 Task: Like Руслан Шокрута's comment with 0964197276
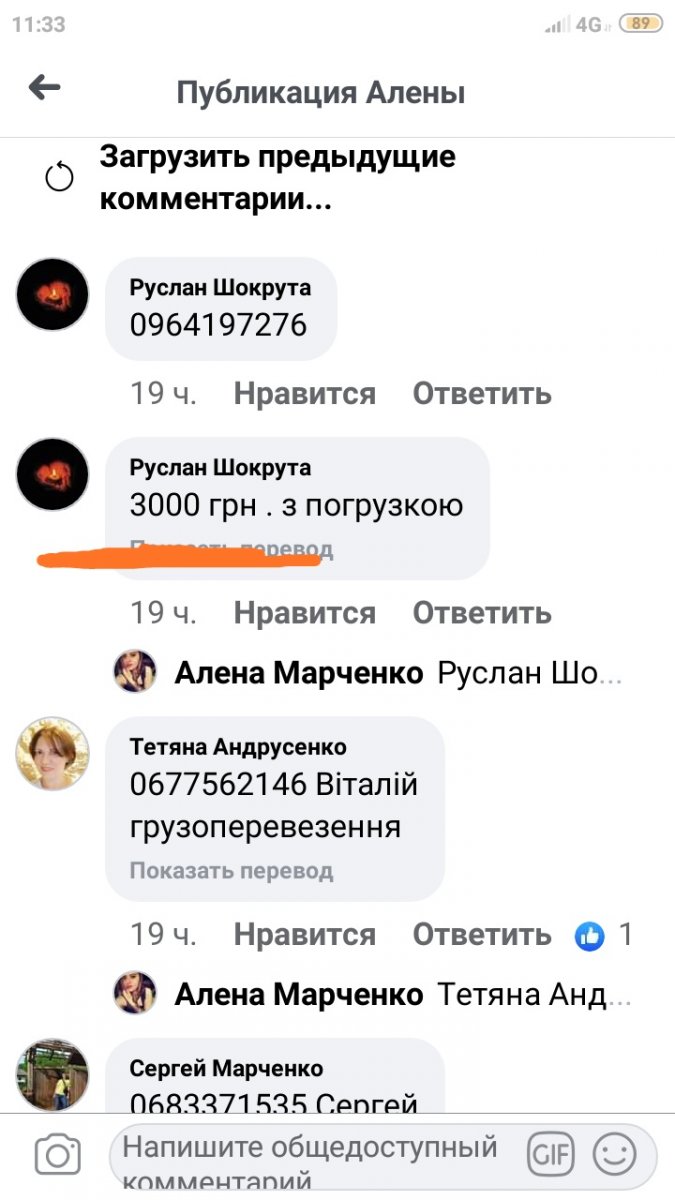coord(304,393)
